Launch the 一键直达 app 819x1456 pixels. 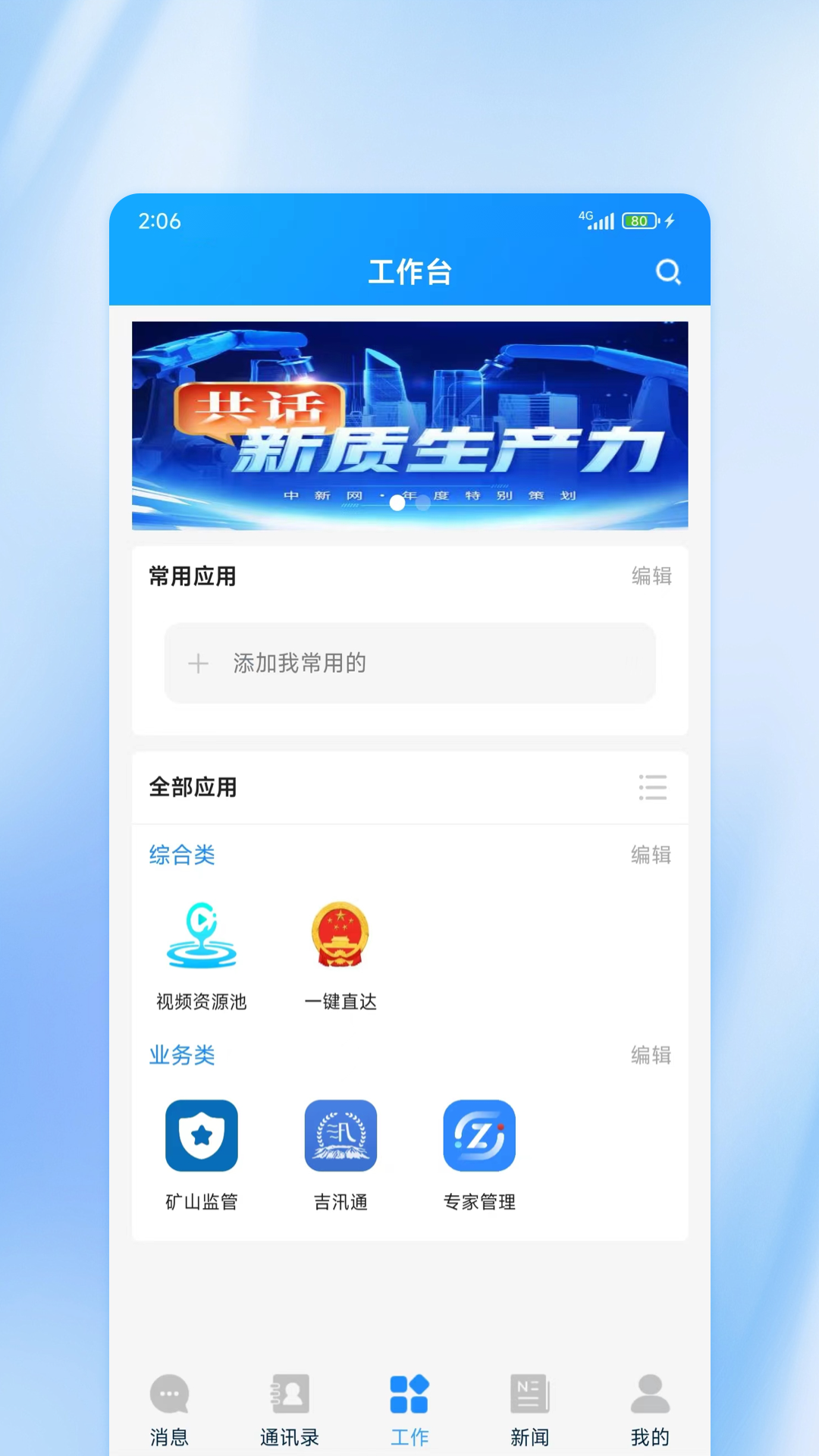[x=340, y=954]
